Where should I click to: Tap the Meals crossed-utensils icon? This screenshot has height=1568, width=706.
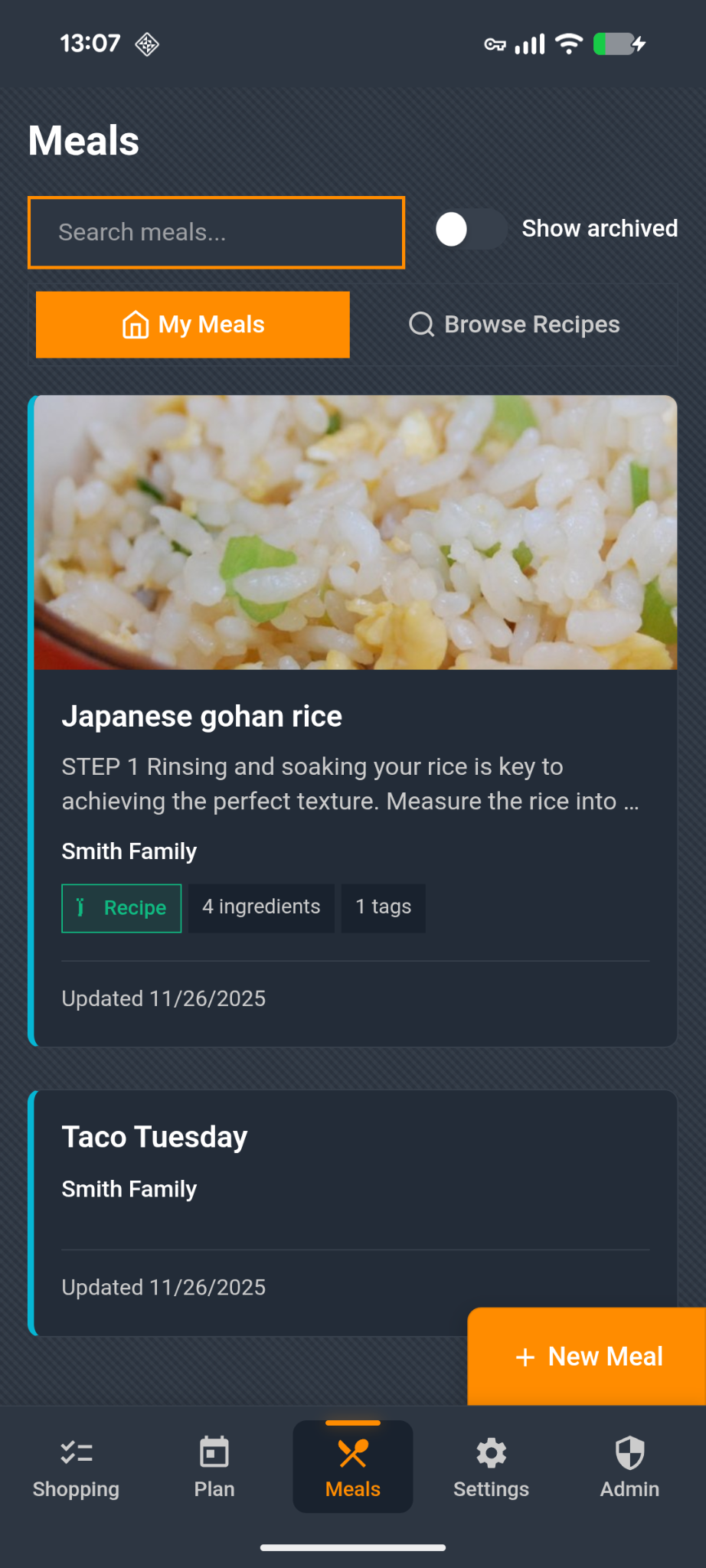point(352,1451)
